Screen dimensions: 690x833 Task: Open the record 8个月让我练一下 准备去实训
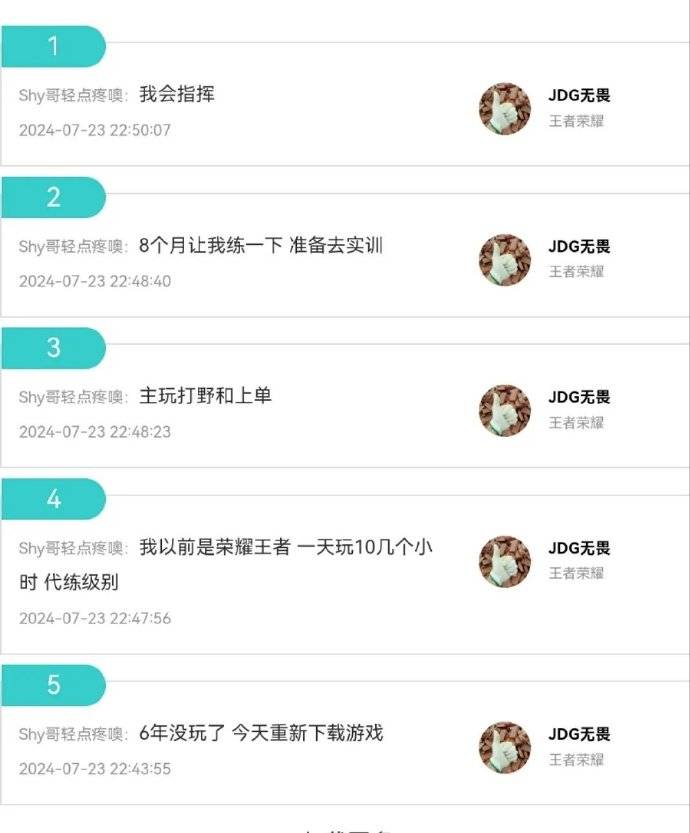(x=260, y=246)
